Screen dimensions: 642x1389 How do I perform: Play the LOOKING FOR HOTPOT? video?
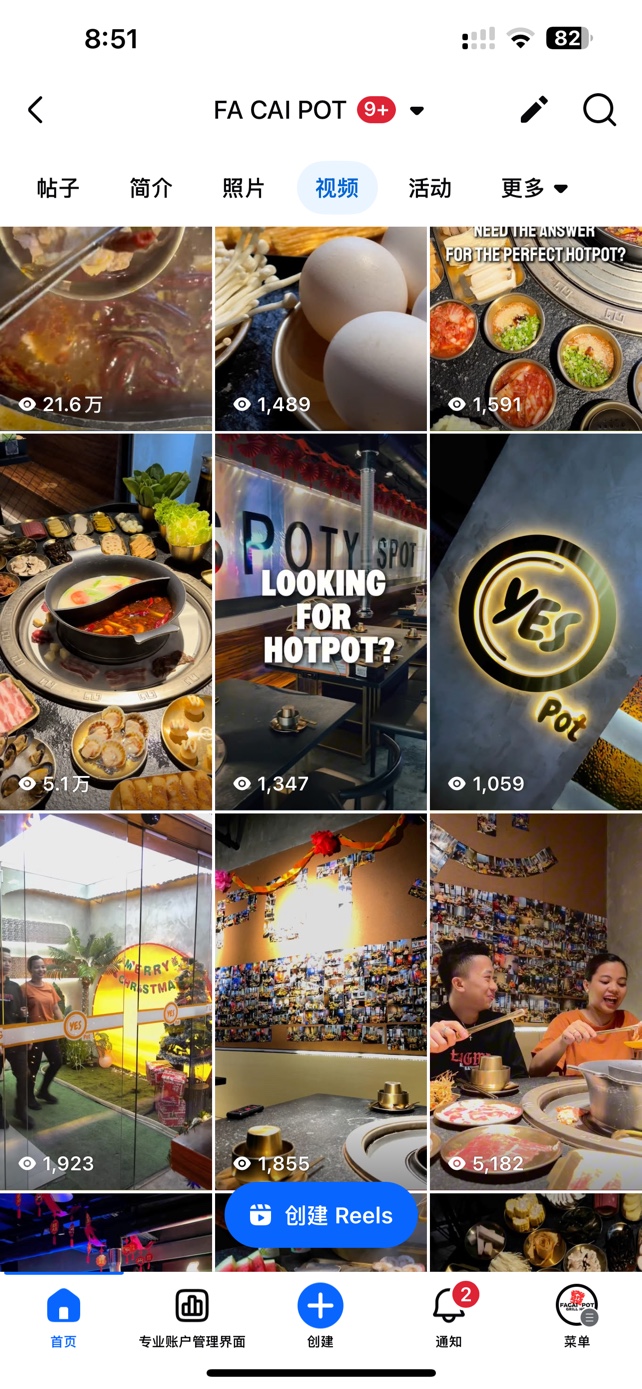[321, 622]
